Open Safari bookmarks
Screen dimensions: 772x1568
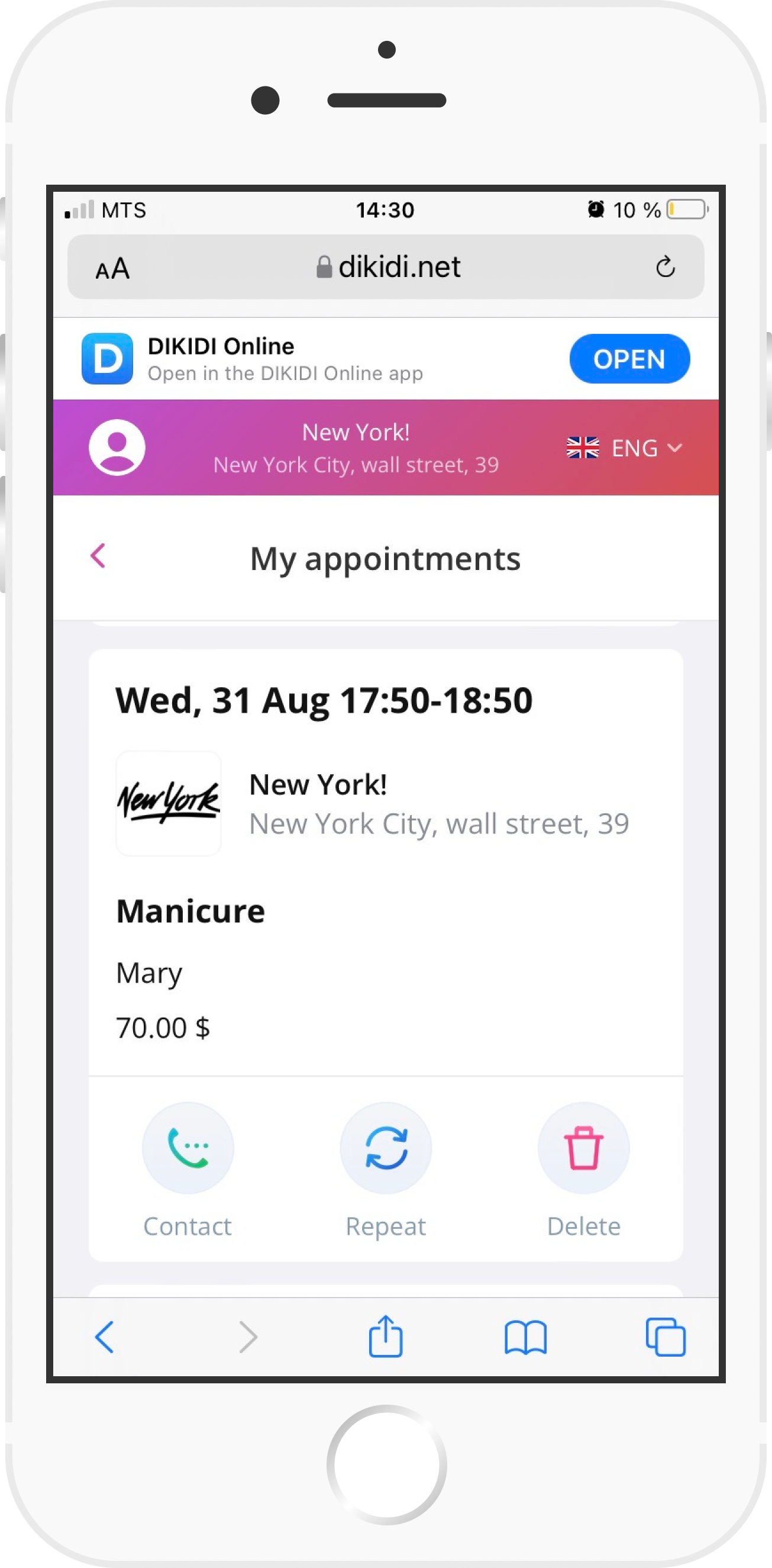tap(526, 1337)
